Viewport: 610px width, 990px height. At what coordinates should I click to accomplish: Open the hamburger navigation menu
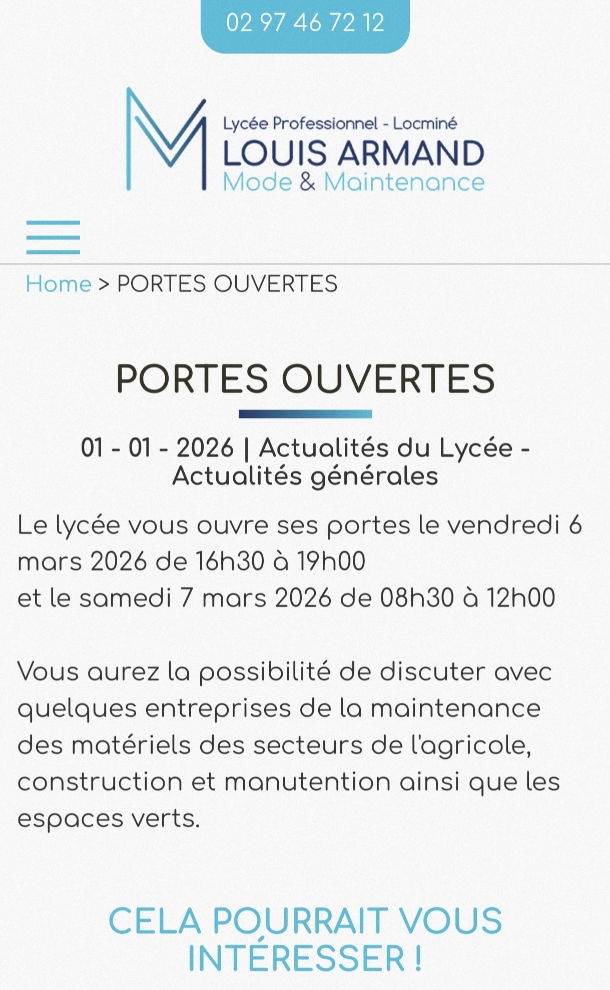click(53, 238)
